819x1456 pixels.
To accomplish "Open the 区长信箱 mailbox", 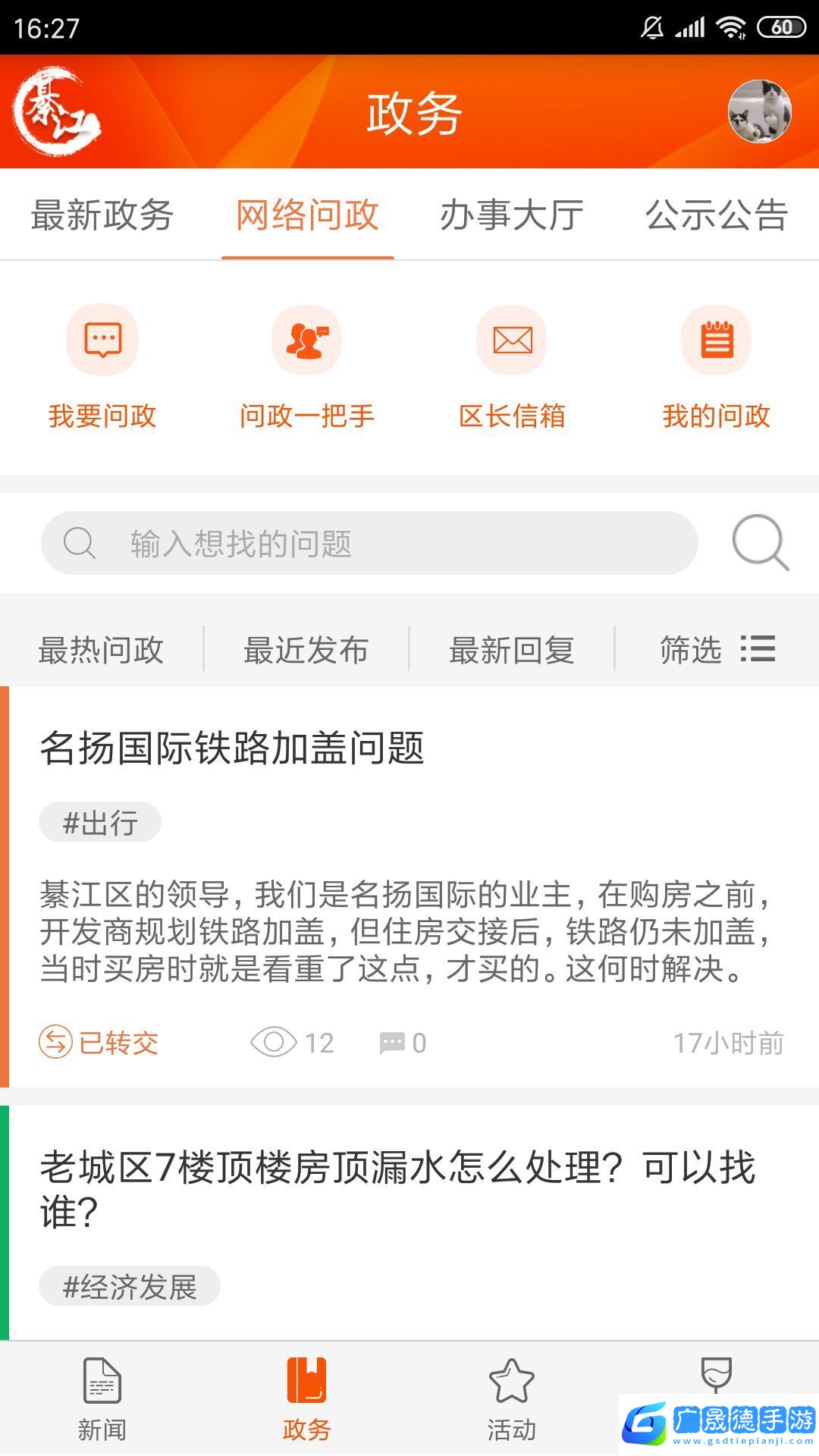I will (x=512, y=366).
